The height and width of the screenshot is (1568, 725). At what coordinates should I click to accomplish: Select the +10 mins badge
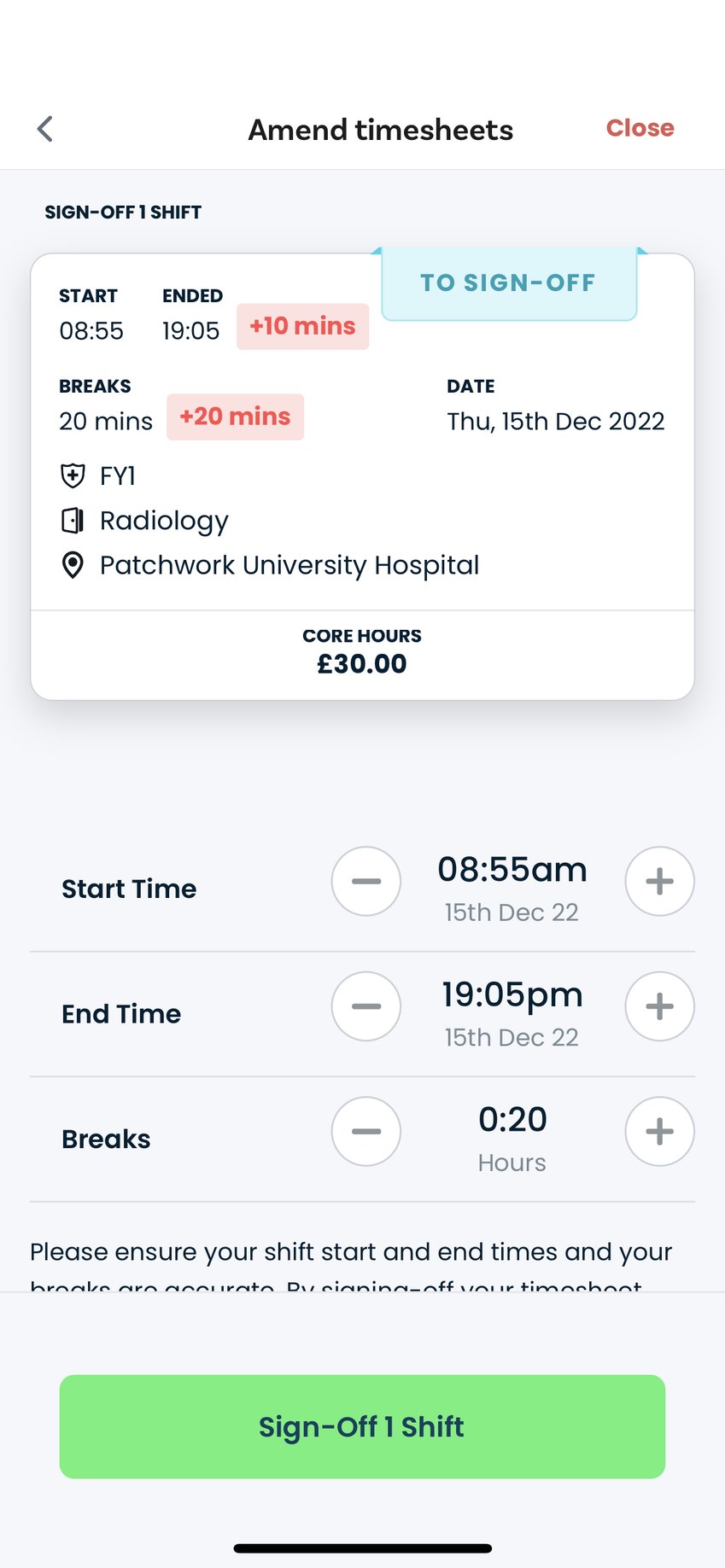tap(302, 326)
